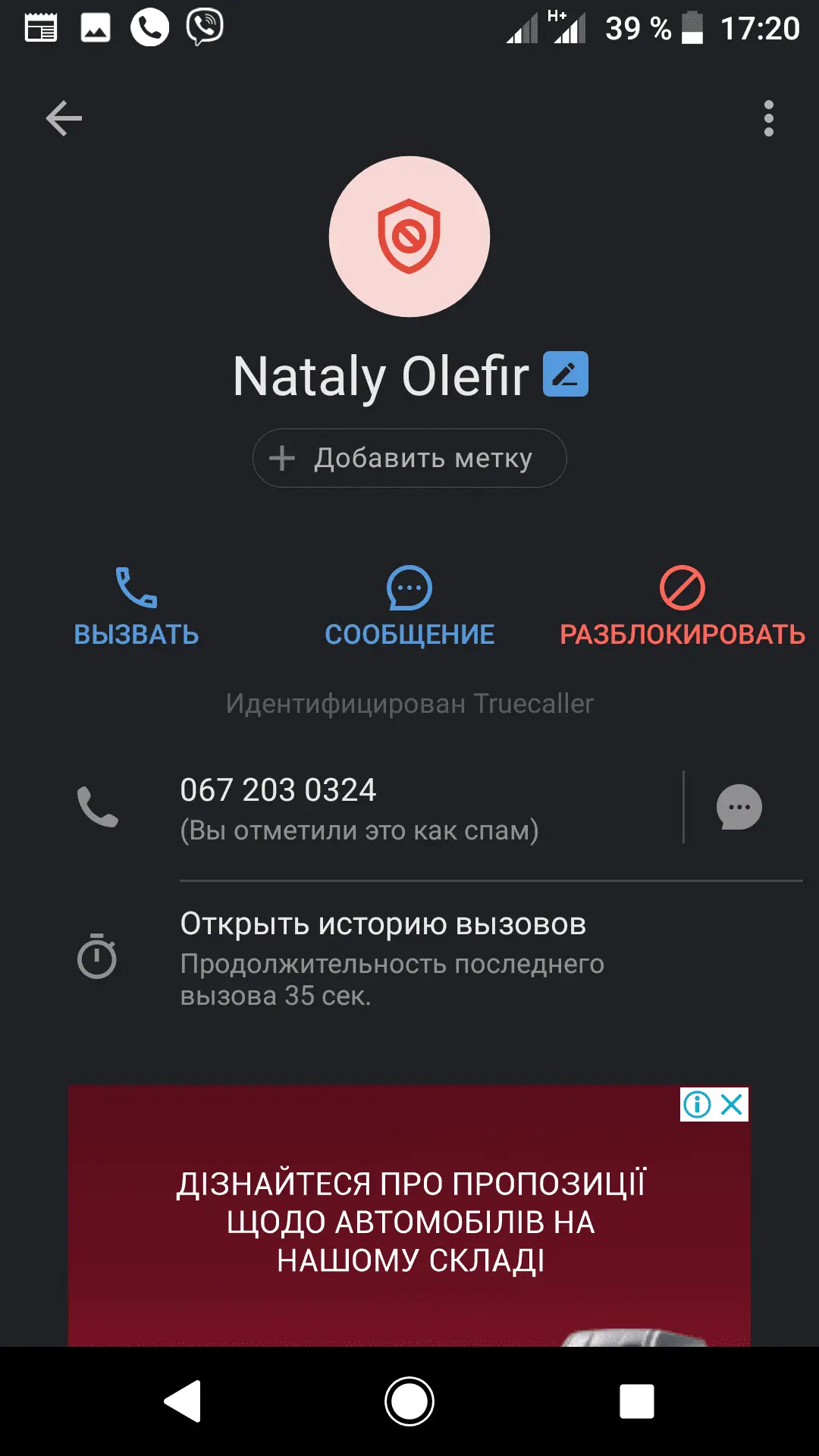The height and width of the screenshot is (1456, 819).
Task: Open recent apps from the navigation bar
Action: pos(636,1401)
